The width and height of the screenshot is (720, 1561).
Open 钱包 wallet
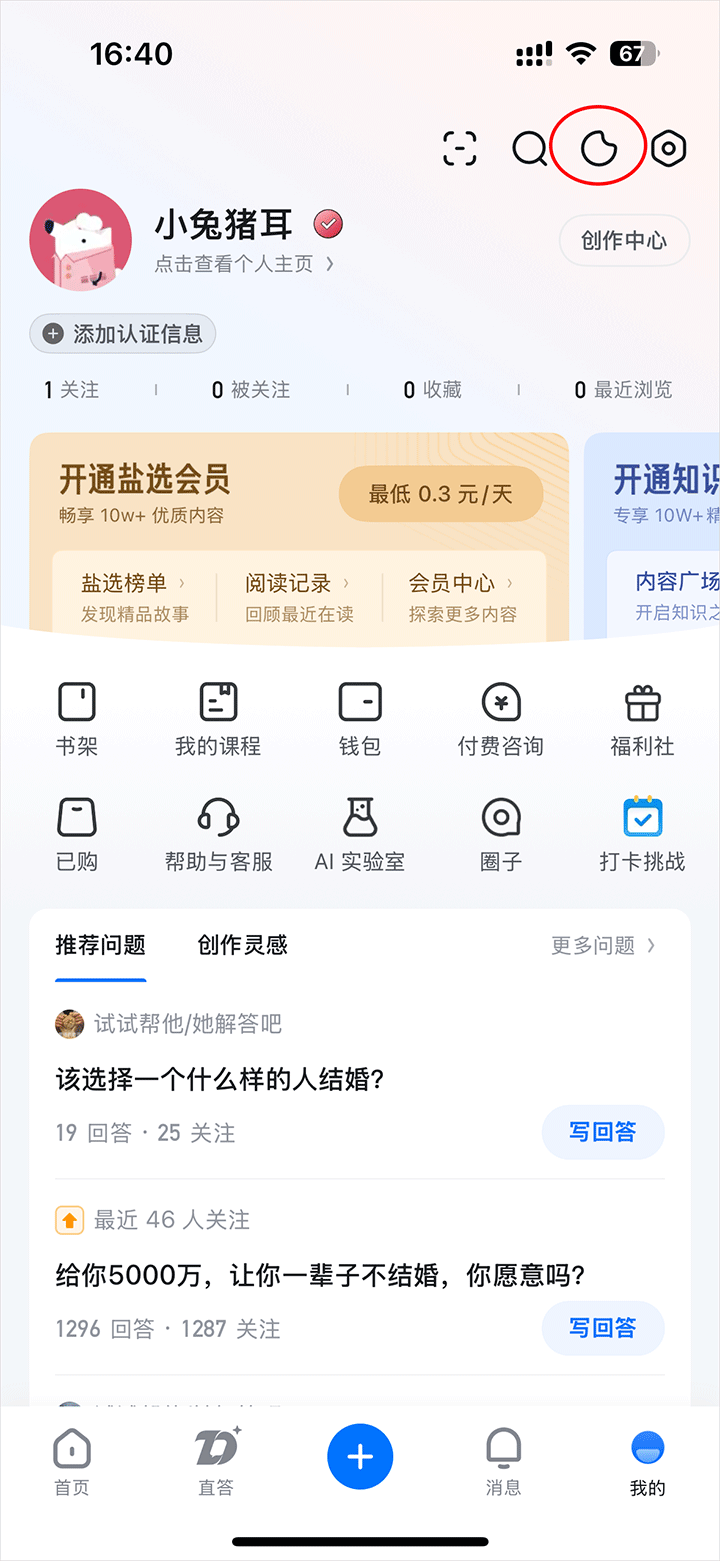[360, 718]
